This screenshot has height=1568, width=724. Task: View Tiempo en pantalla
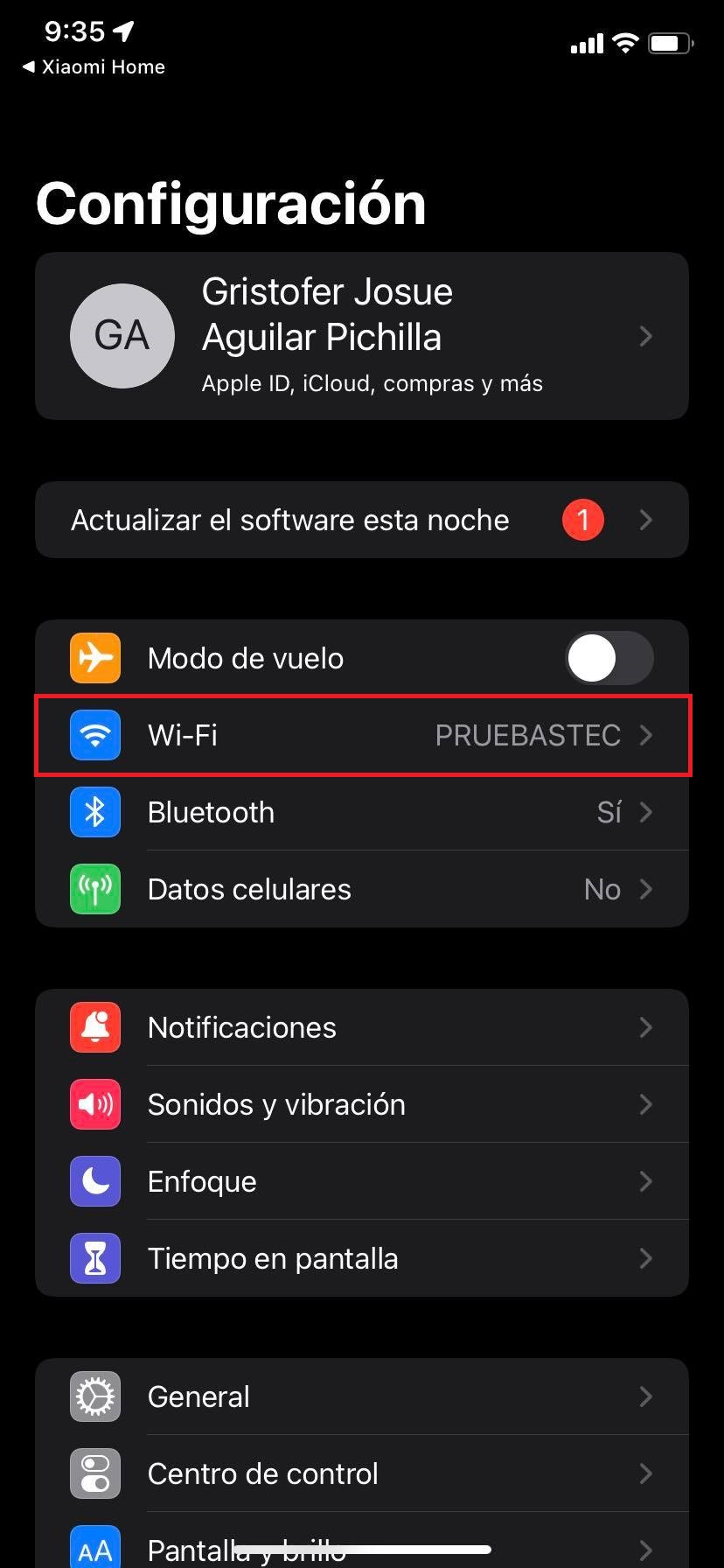(362, 1258)
